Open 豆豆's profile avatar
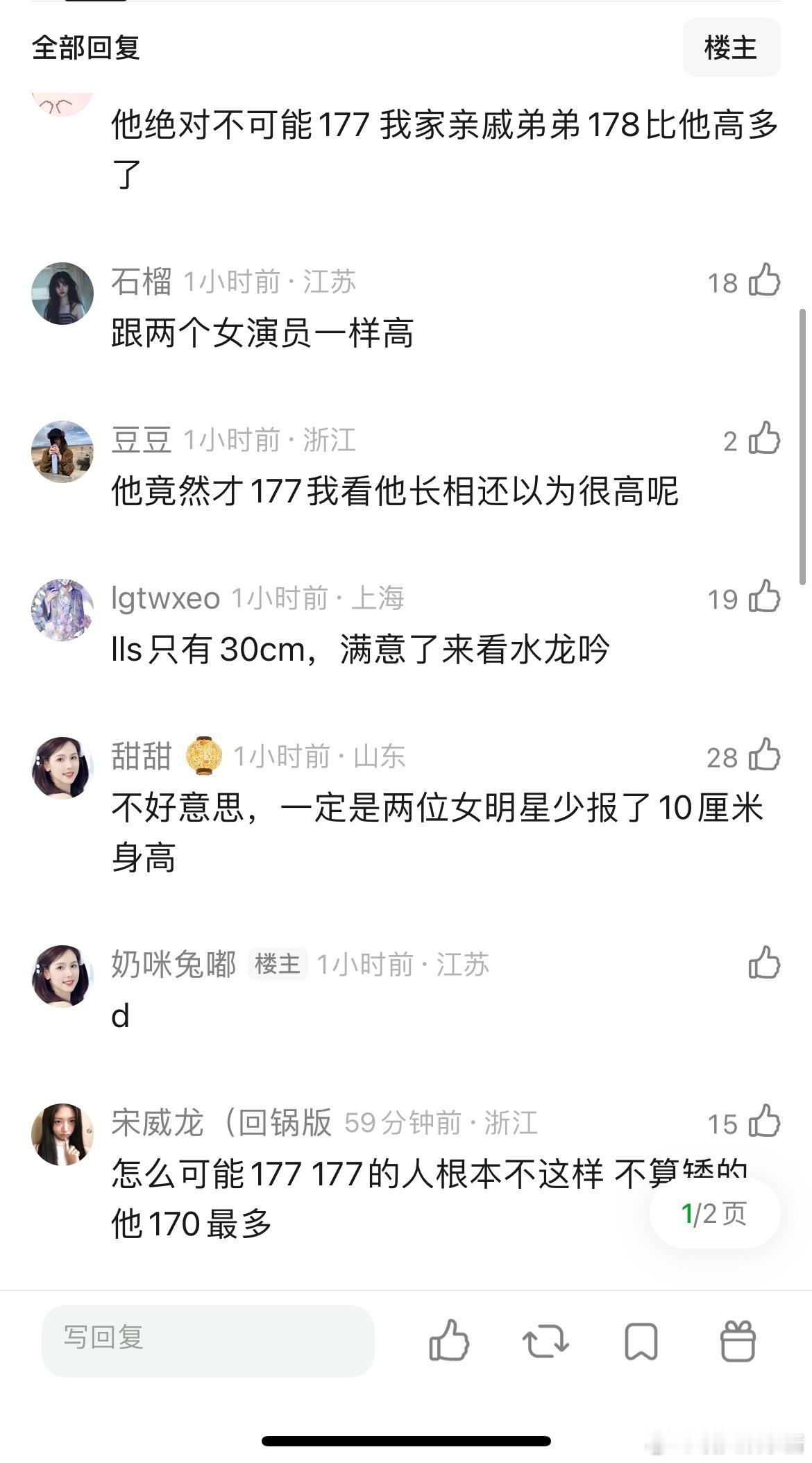This screenshot has height=1463, width=812. click(62, 451)
